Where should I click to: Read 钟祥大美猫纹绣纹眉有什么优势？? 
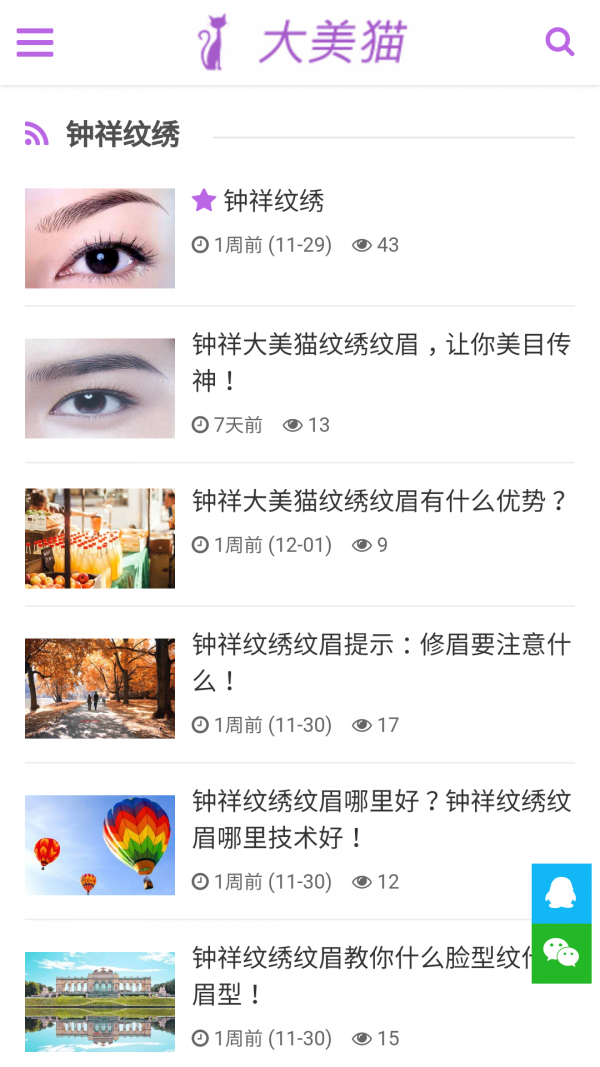380,501
